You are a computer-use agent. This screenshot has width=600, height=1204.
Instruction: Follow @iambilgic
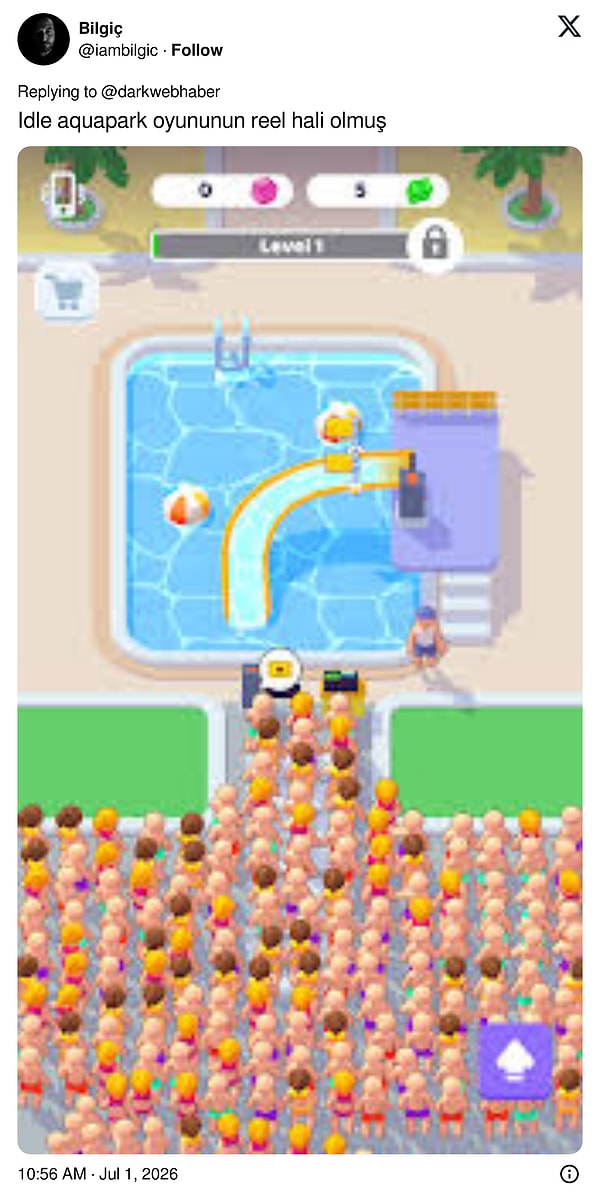(x=197, y=50)
